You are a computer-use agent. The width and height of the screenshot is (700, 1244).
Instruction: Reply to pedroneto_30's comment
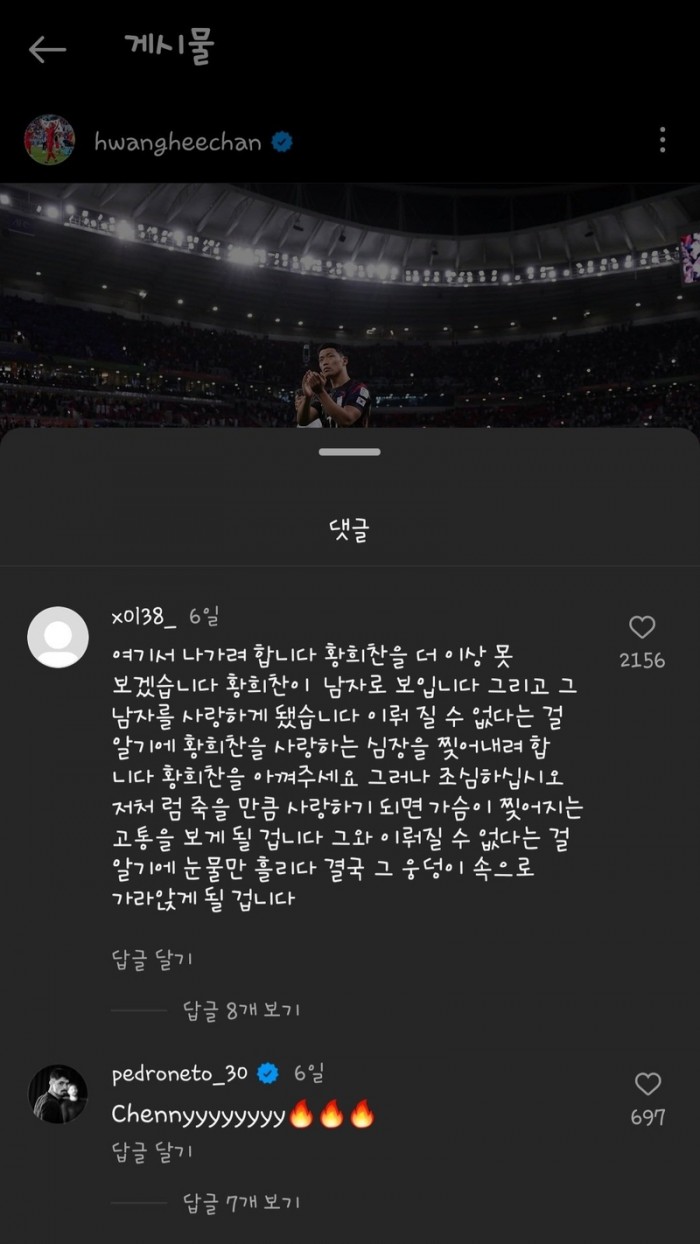(152, 1152)
